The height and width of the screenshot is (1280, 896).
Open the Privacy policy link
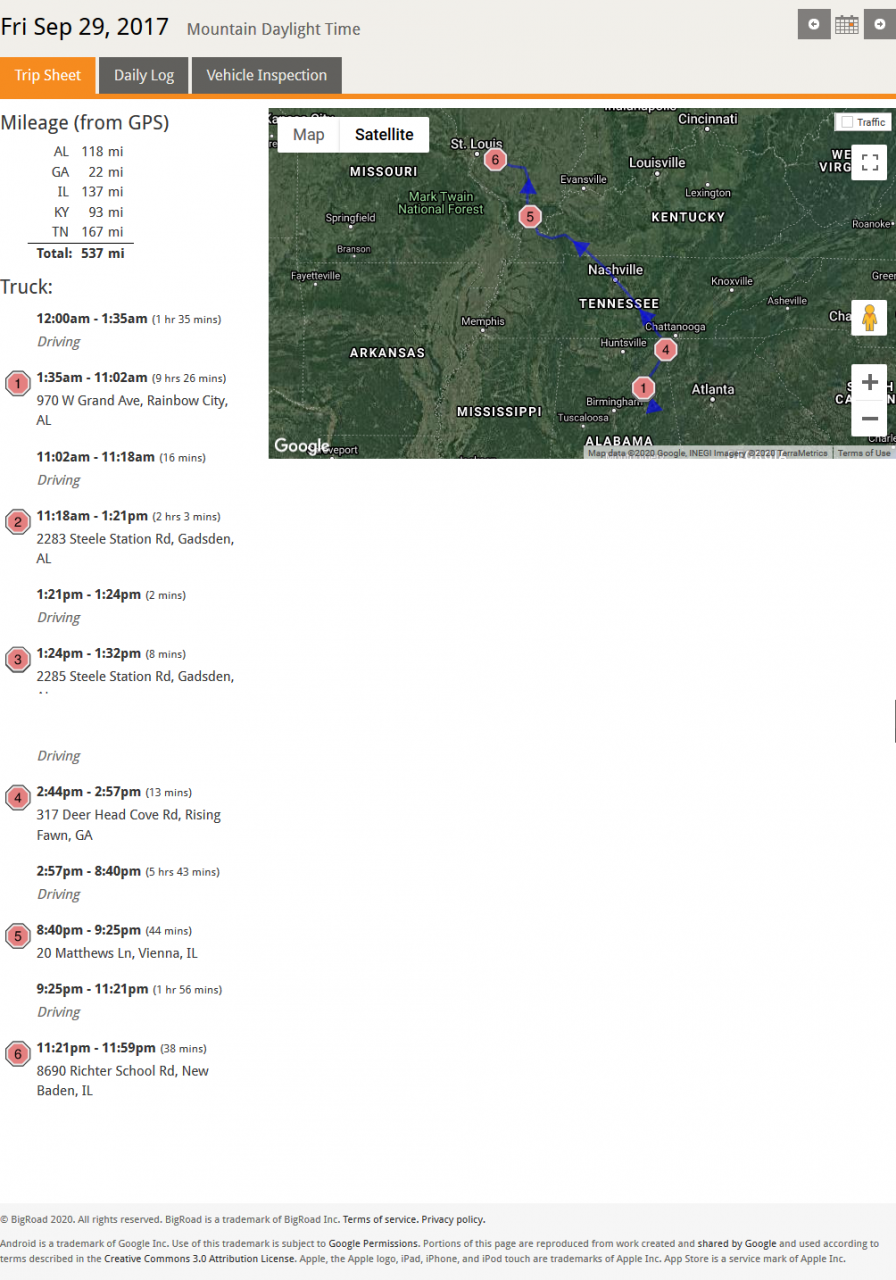(x=453, y=1220)
